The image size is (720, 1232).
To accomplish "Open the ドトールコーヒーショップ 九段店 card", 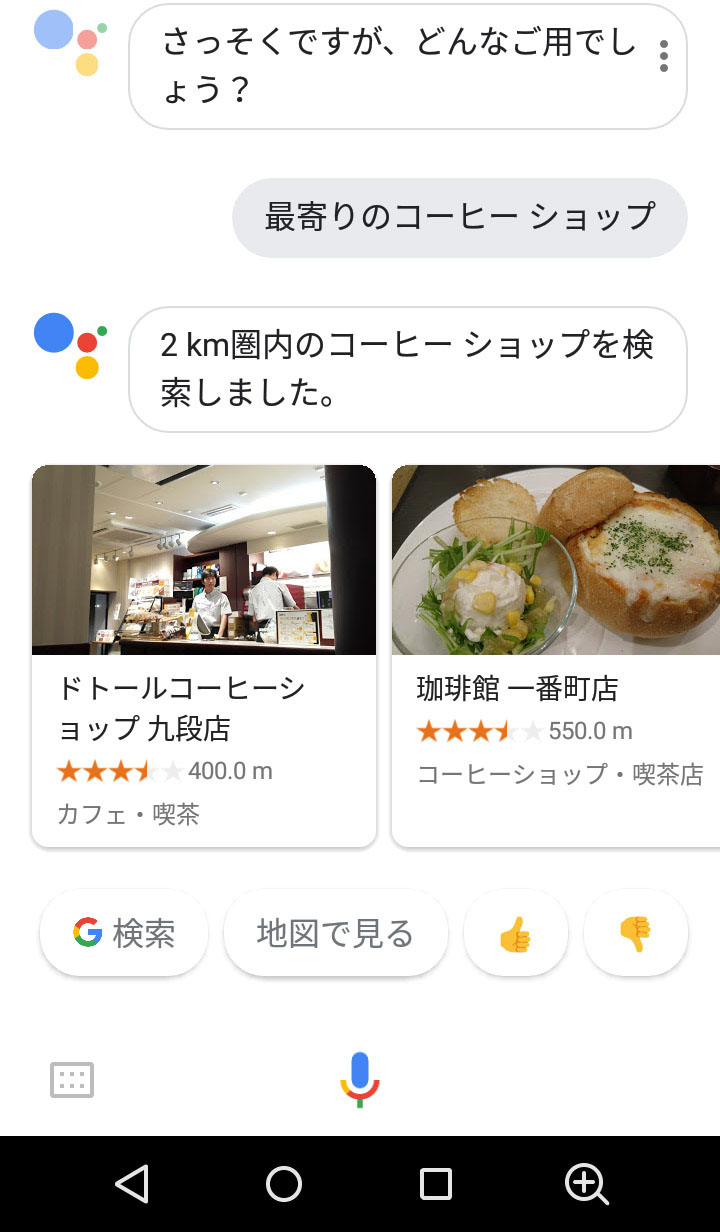I will pyautogui.click(x=204, y=655).
